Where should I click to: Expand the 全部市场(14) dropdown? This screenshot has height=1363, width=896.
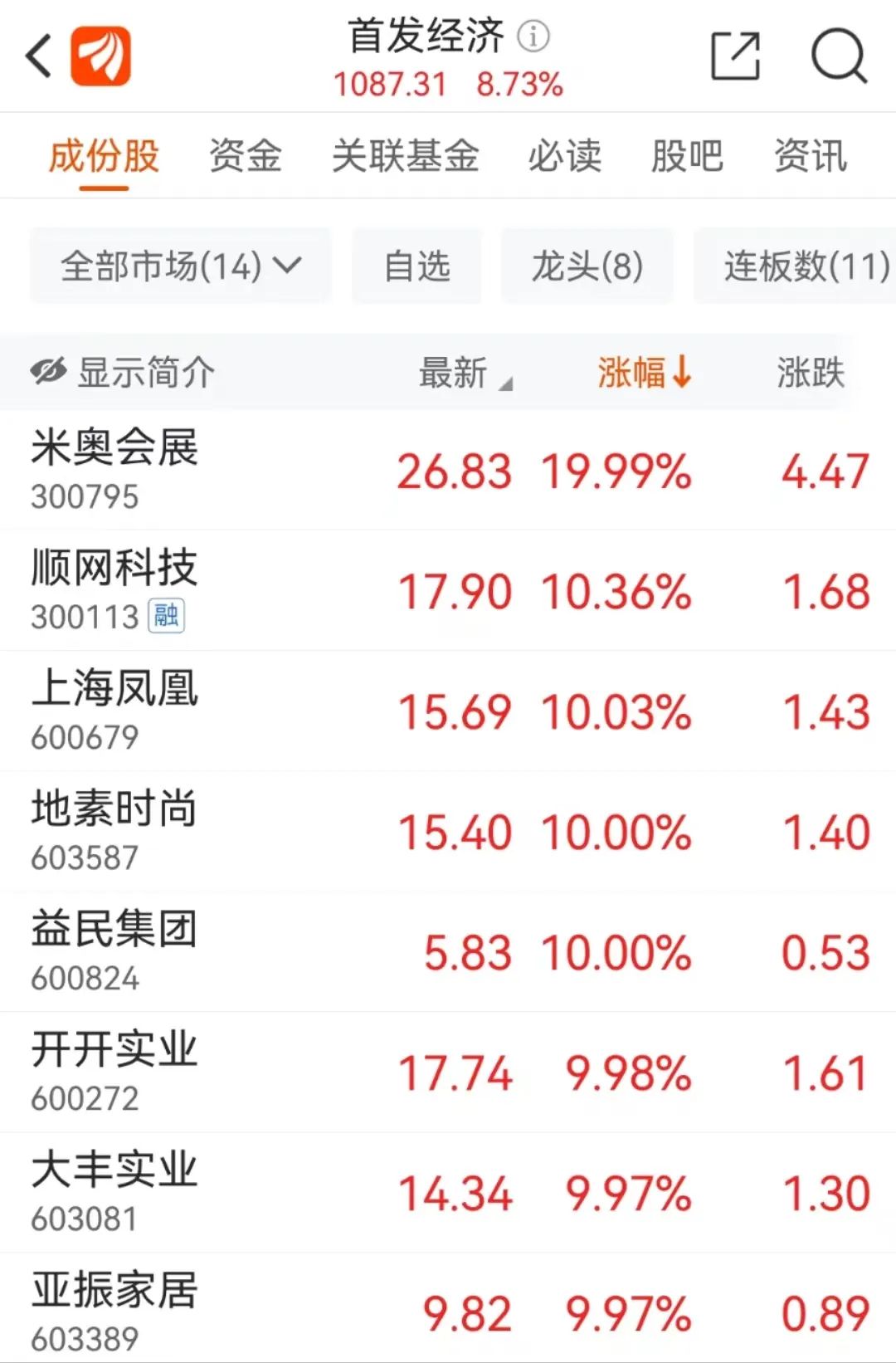(x=179, y=266)
